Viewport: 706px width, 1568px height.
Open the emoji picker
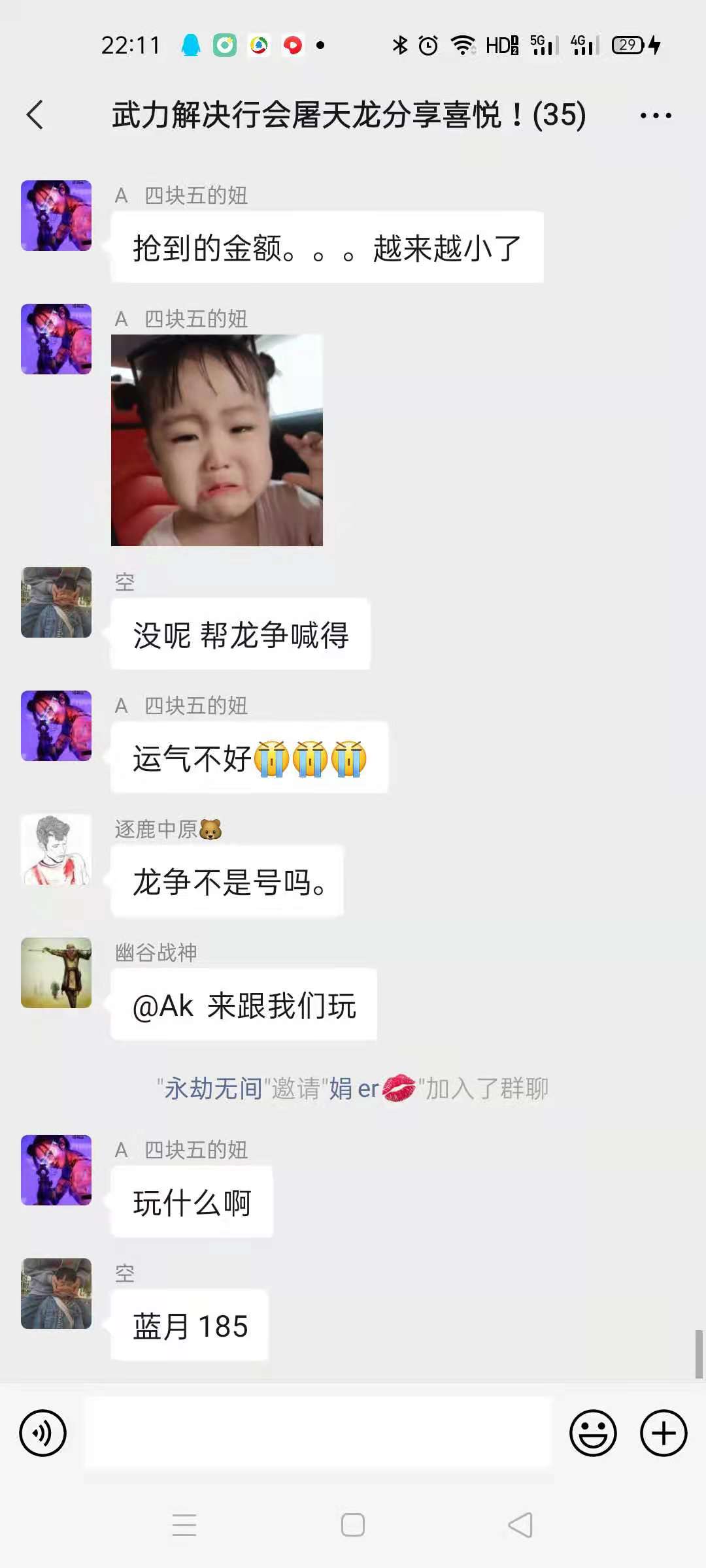point(593,1433)
